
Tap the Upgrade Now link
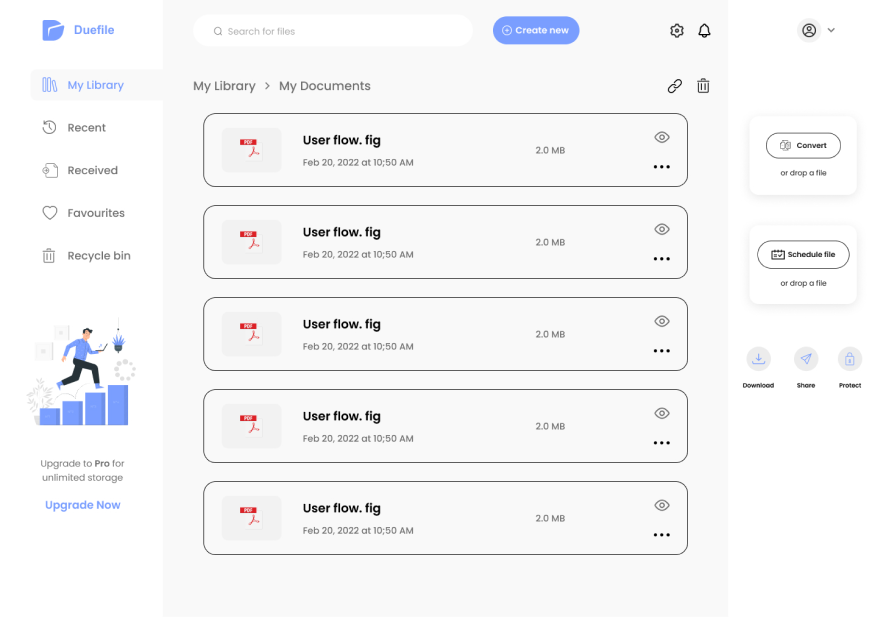(82, 505)
